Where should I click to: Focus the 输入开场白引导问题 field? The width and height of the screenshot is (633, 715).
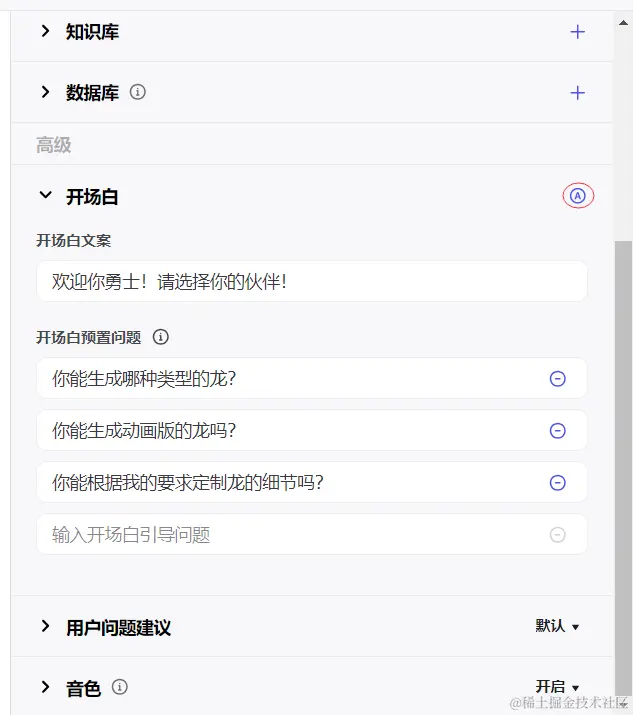290,535
